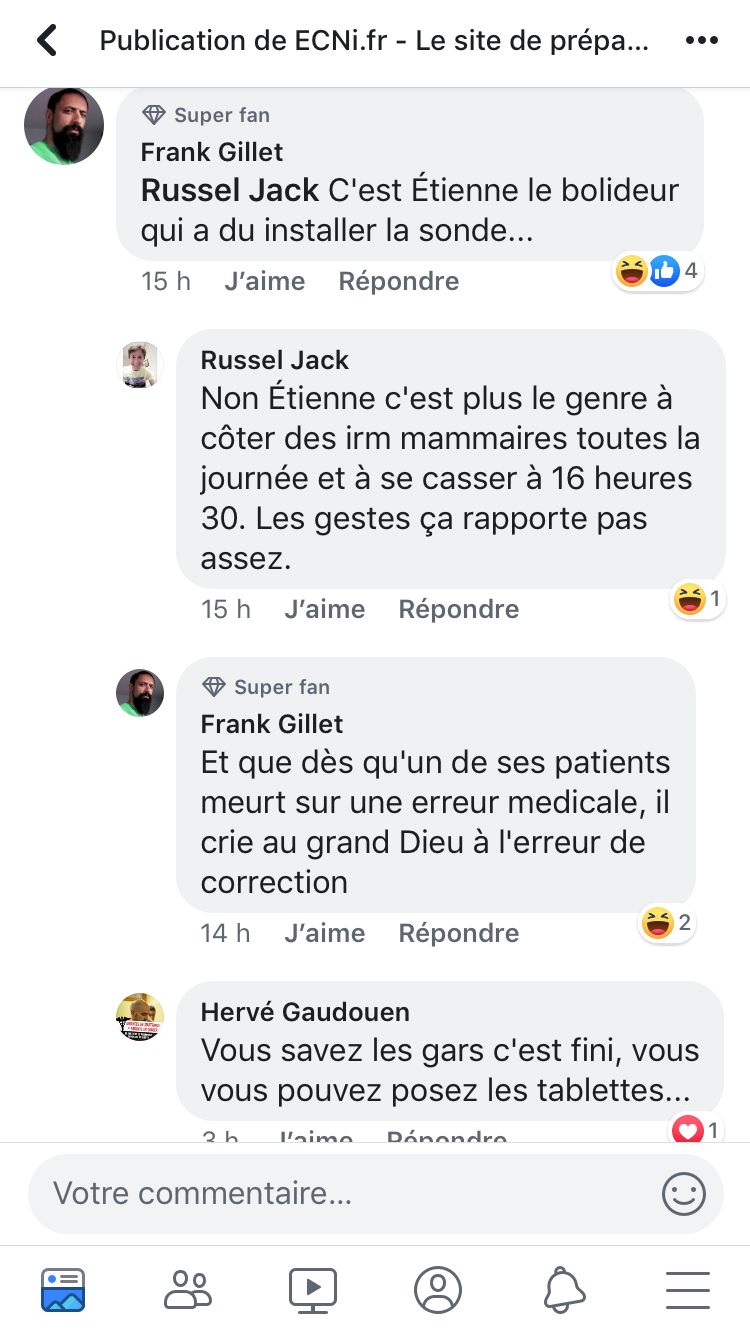Open the emoji picker in comment box

[684, 1193]
